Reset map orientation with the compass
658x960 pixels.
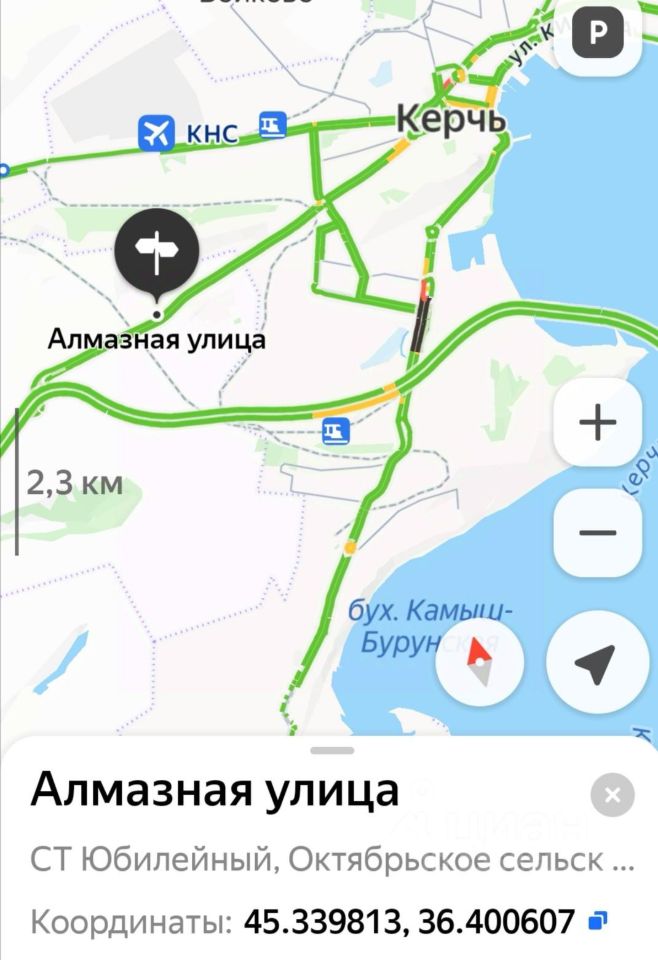pos(480,664)
